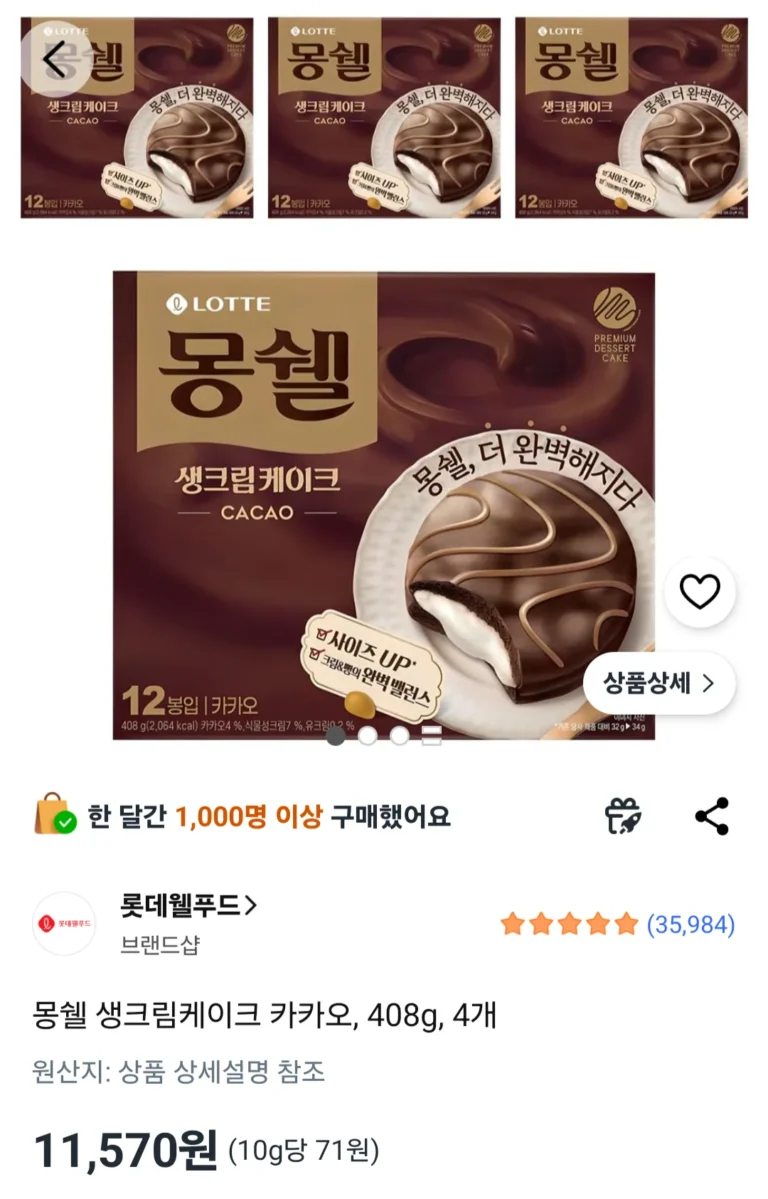
Task: Share this product
Action: 711,816
